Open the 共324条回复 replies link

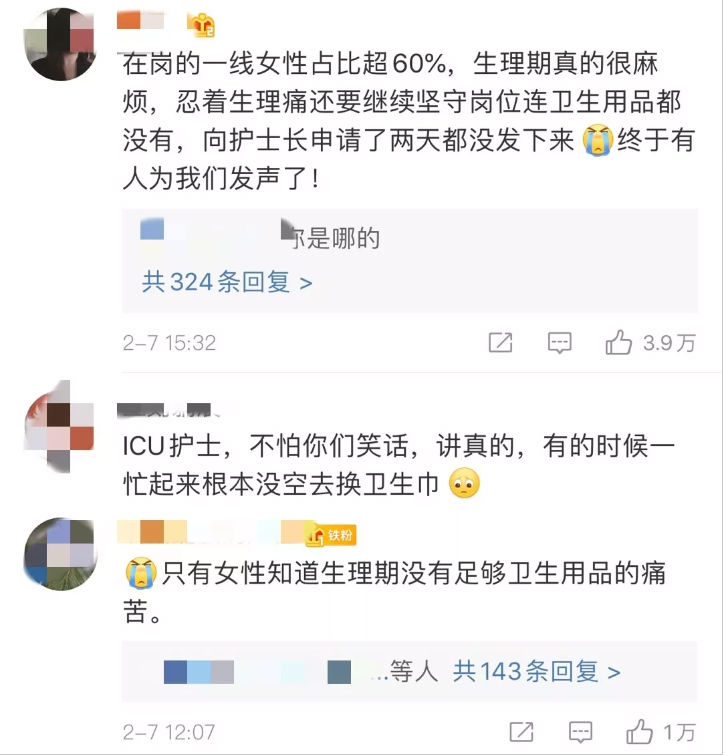[227, 282]
